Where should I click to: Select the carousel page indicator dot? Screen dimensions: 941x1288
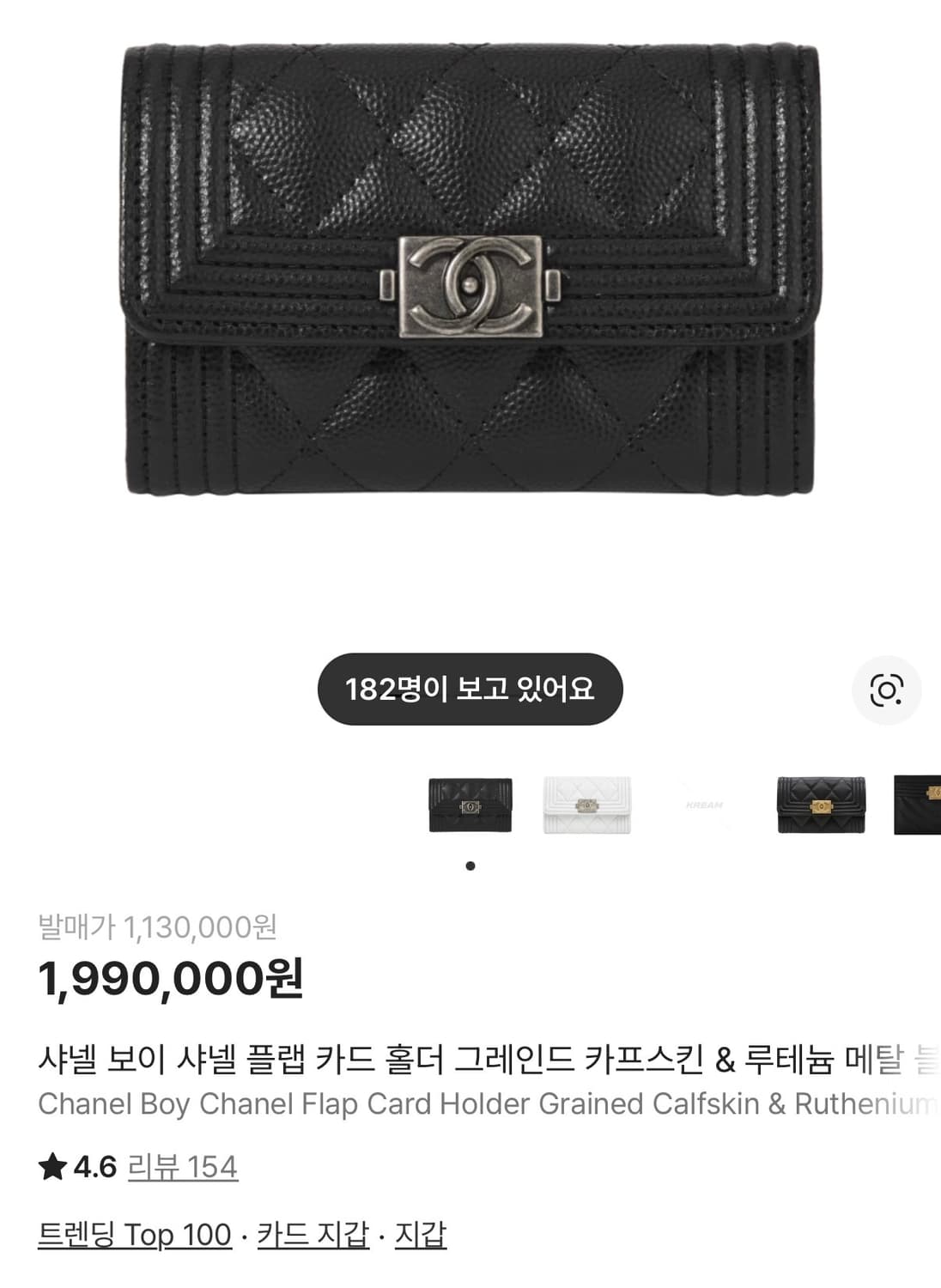point(470,866)
